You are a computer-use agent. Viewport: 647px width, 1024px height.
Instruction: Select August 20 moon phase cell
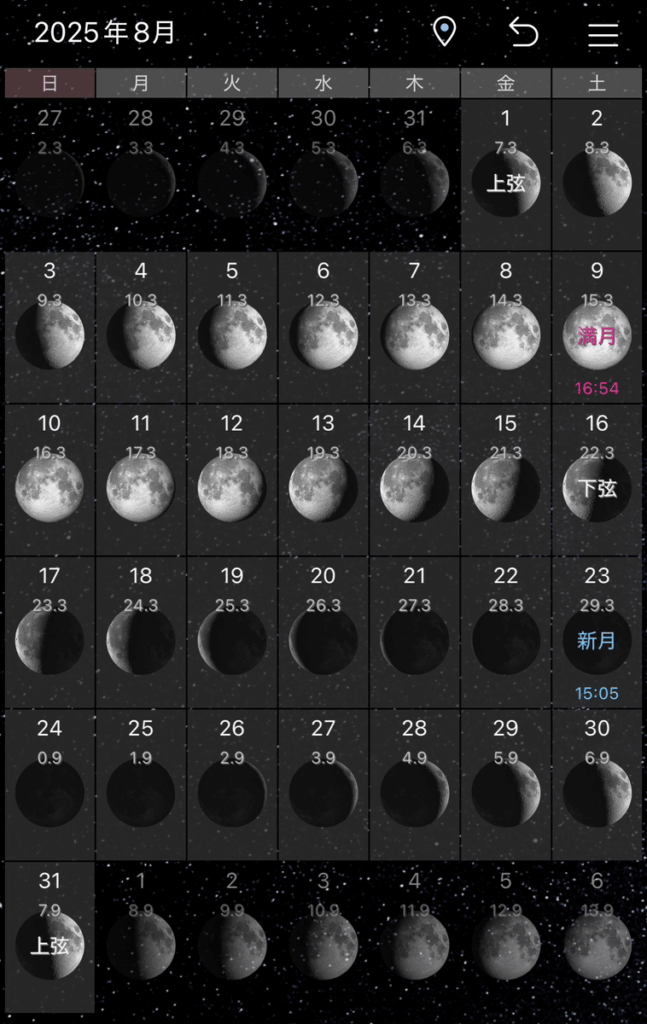[323, 632]
